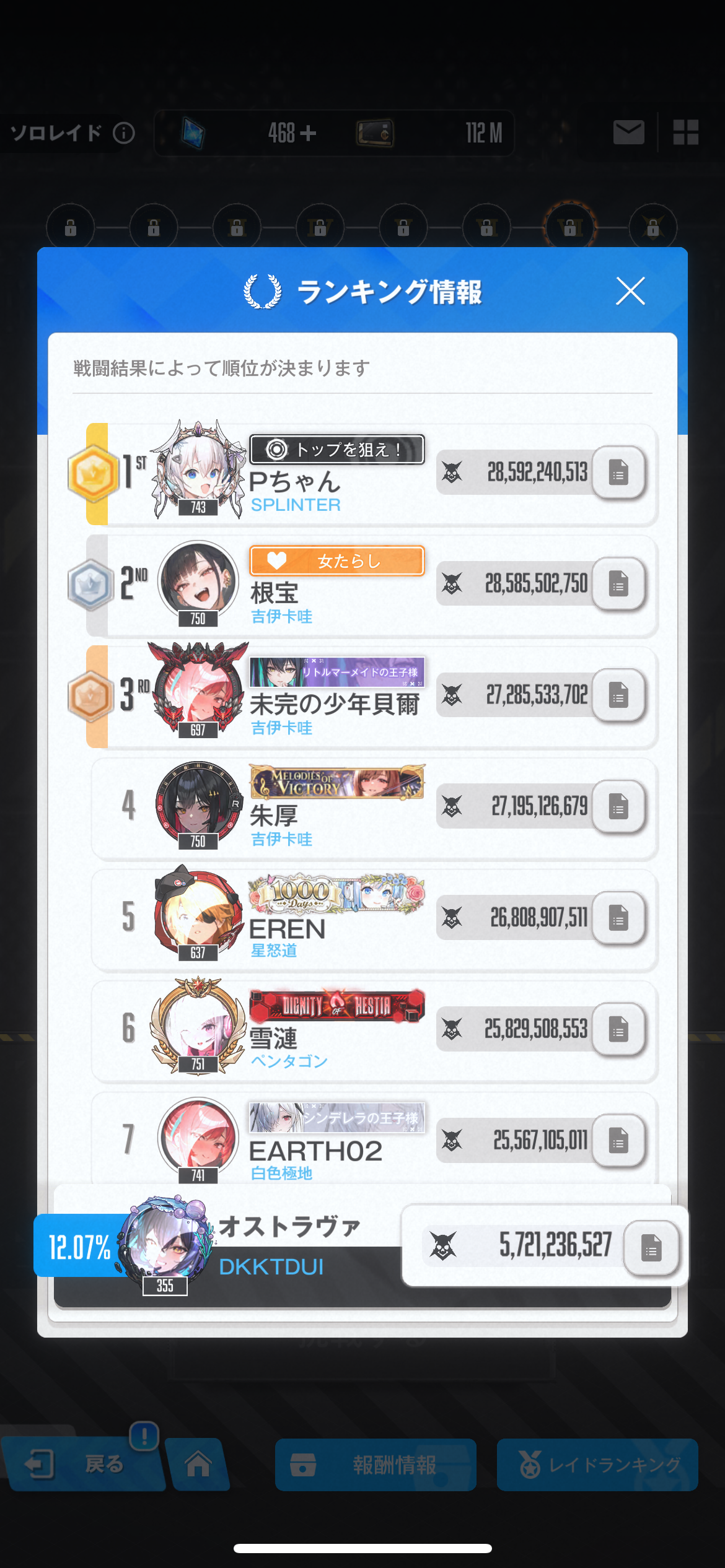
Task: Tap Pちゃん's profile avatar
Action: (198, 469)
